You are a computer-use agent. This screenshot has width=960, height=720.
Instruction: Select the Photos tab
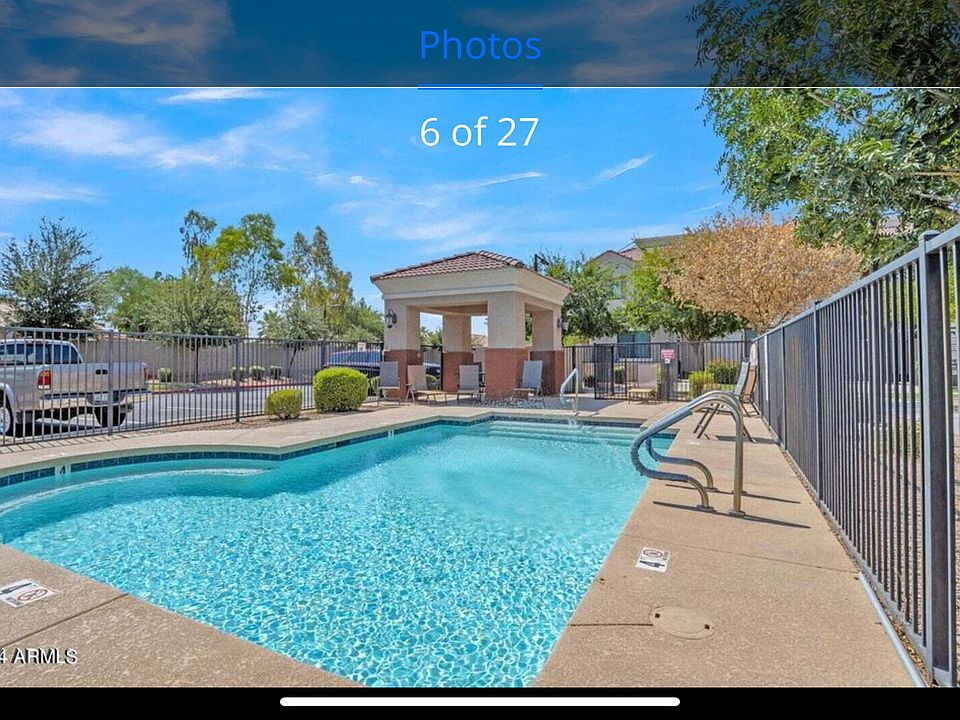[480, 45]
